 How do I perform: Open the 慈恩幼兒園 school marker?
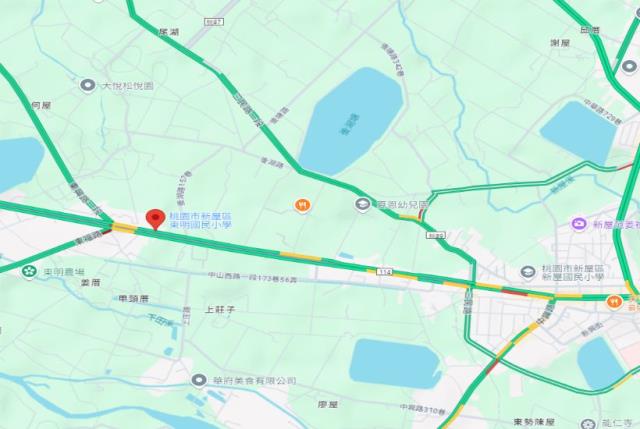[x=361, y=204]
